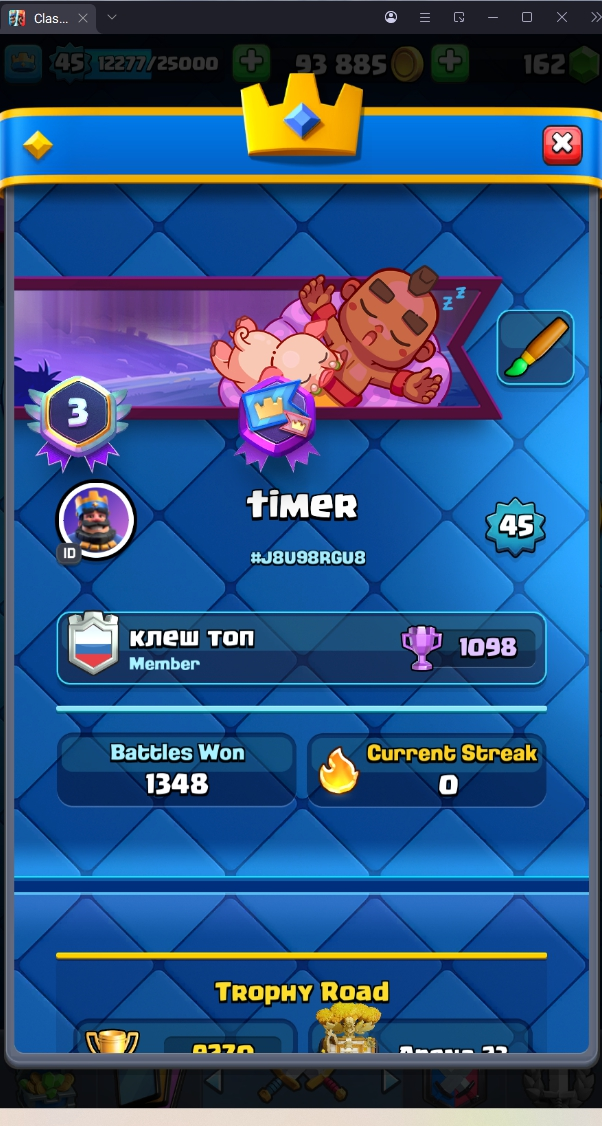Tap the player tag #J8U98RGU8

click(x=307, y=557)
